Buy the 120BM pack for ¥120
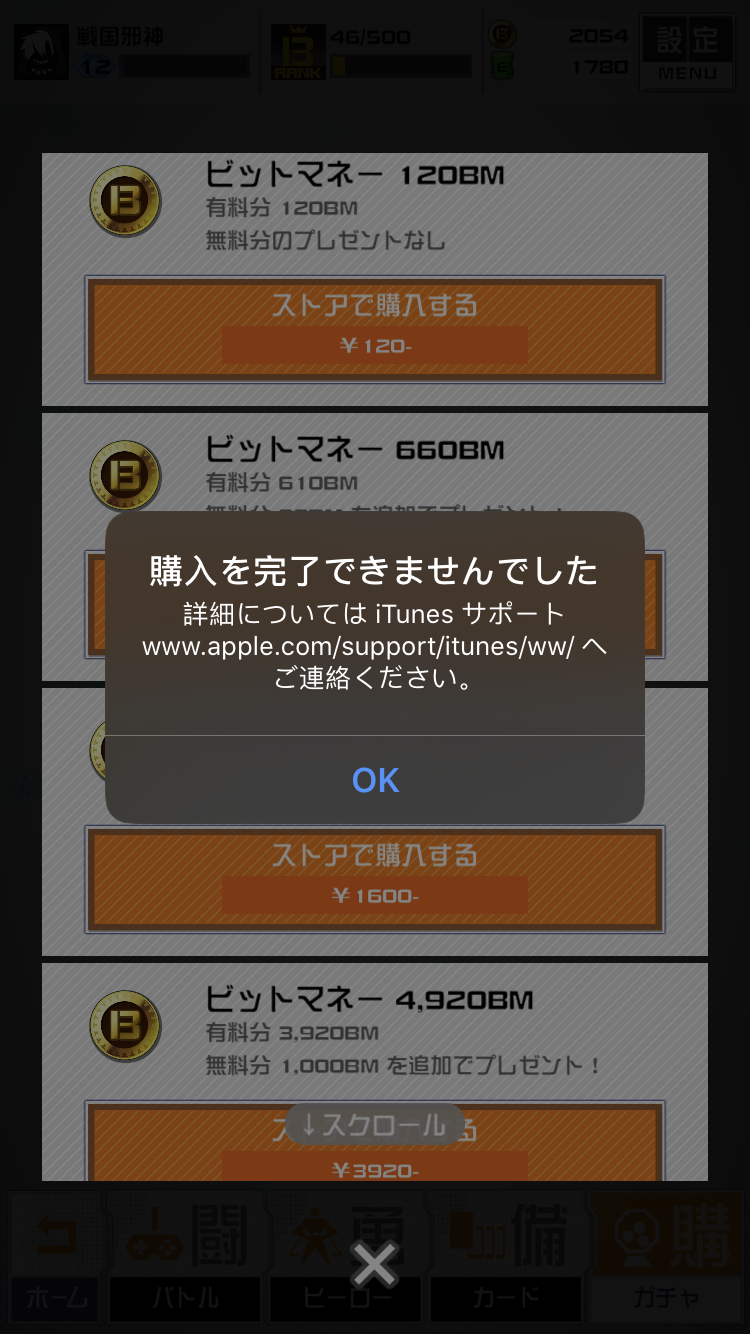The width and height of the screenshot is (750, 1334). 375,329
